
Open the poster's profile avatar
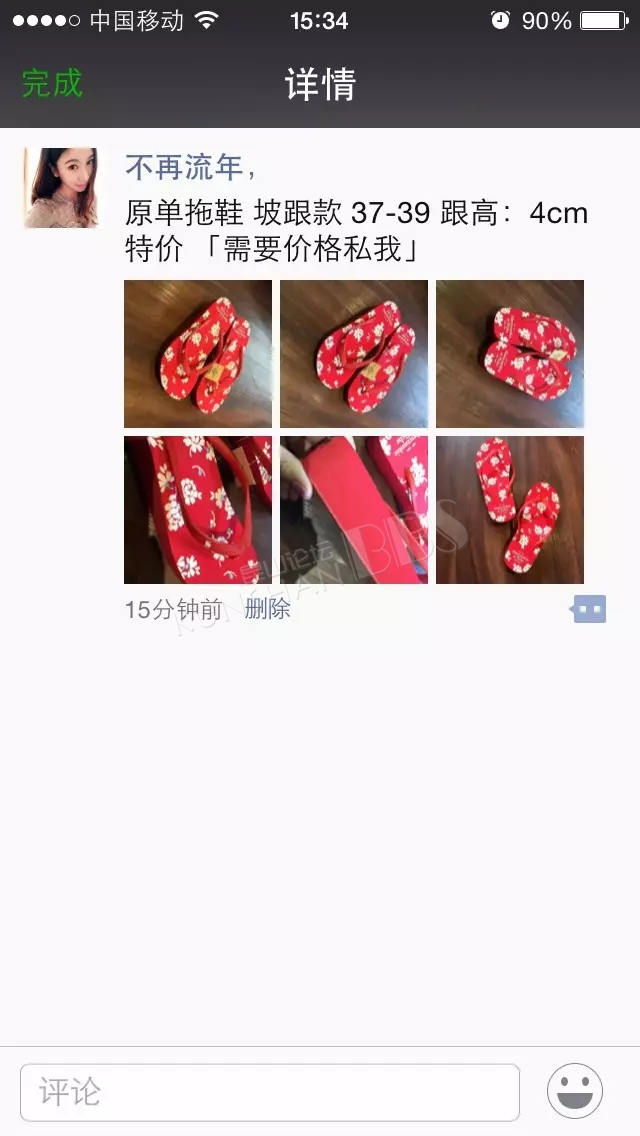click(61, 188)
